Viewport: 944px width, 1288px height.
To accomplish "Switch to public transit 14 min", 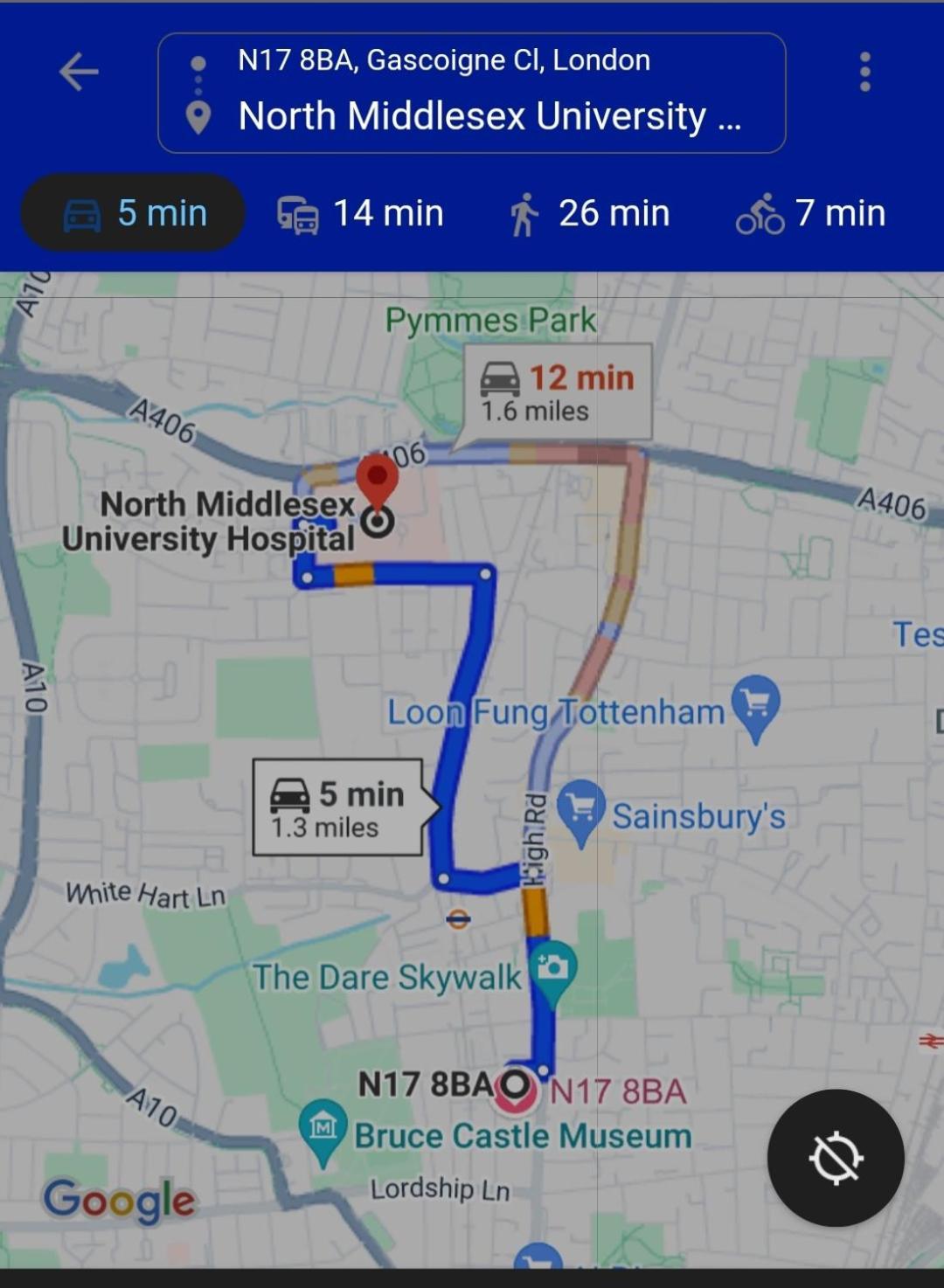I will (x=360, y=214).
